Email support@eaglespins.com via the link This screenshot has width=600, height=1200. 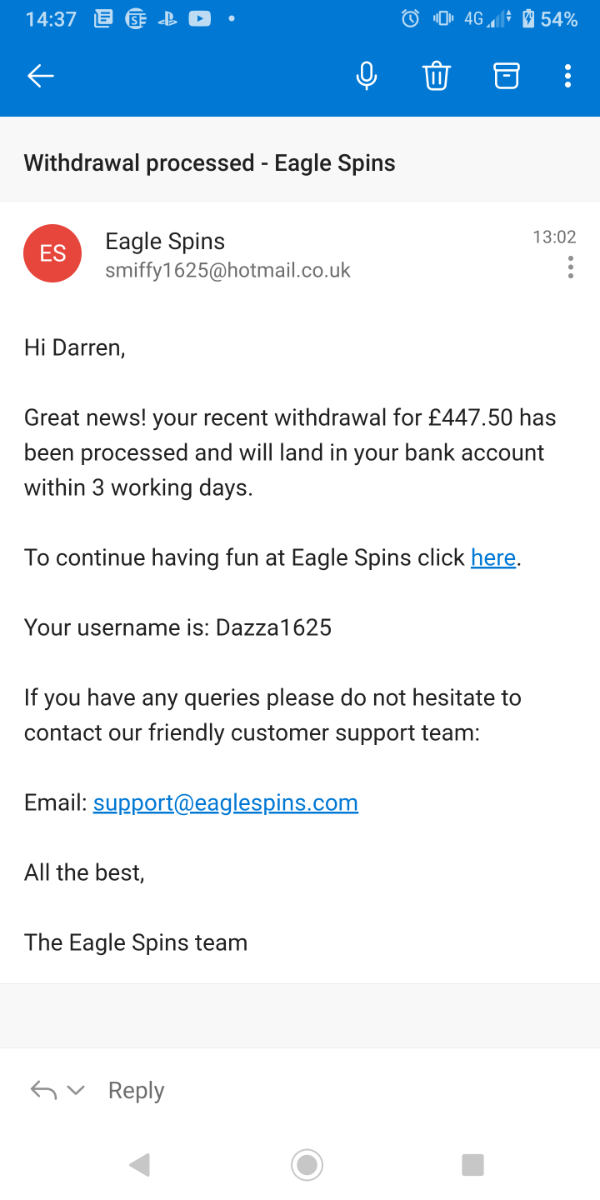tap(225, 803)
